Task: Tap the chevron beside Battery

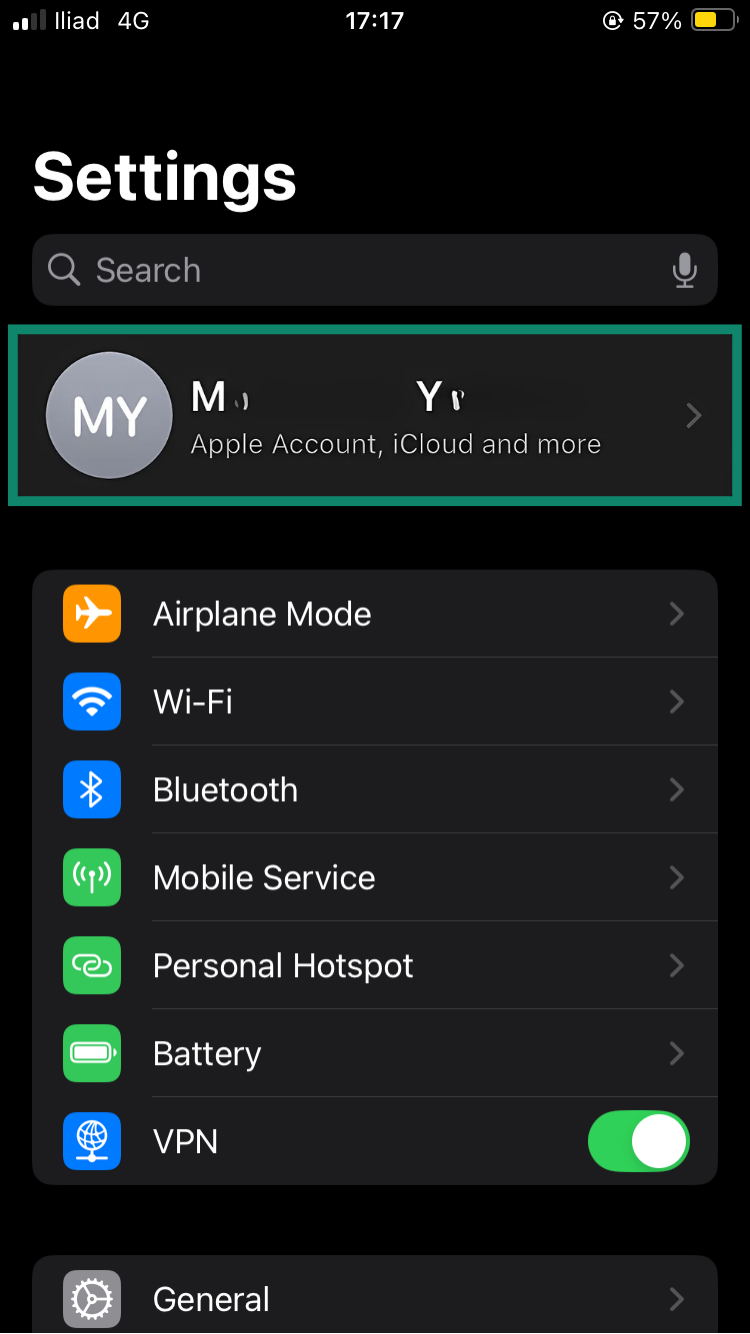Action: pyautogui.click(x=676, y=1053)
